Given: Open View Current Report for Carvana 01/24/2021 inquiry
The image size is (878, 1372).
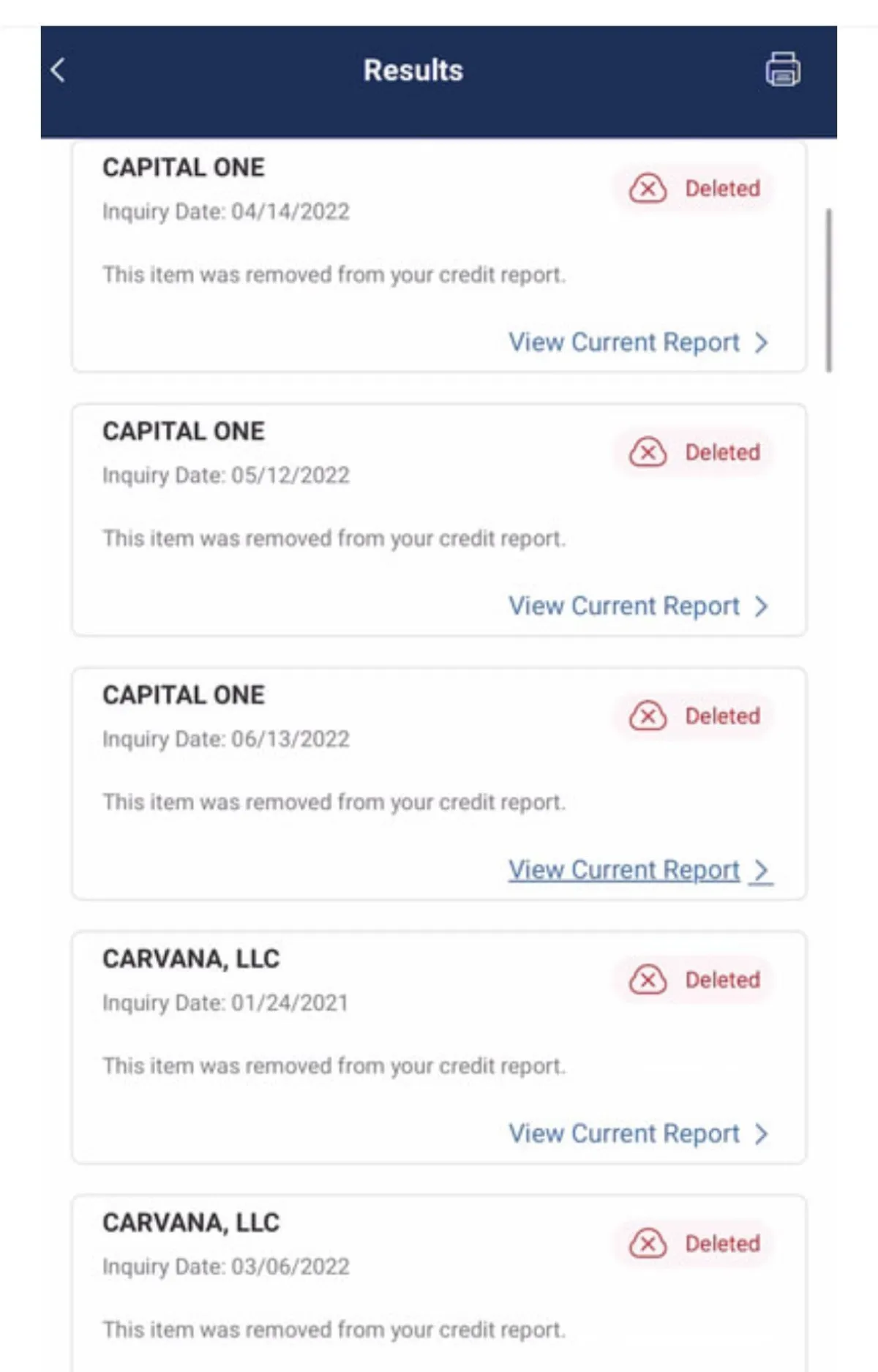Looking at the screenshot, I should click(637, 1133).
